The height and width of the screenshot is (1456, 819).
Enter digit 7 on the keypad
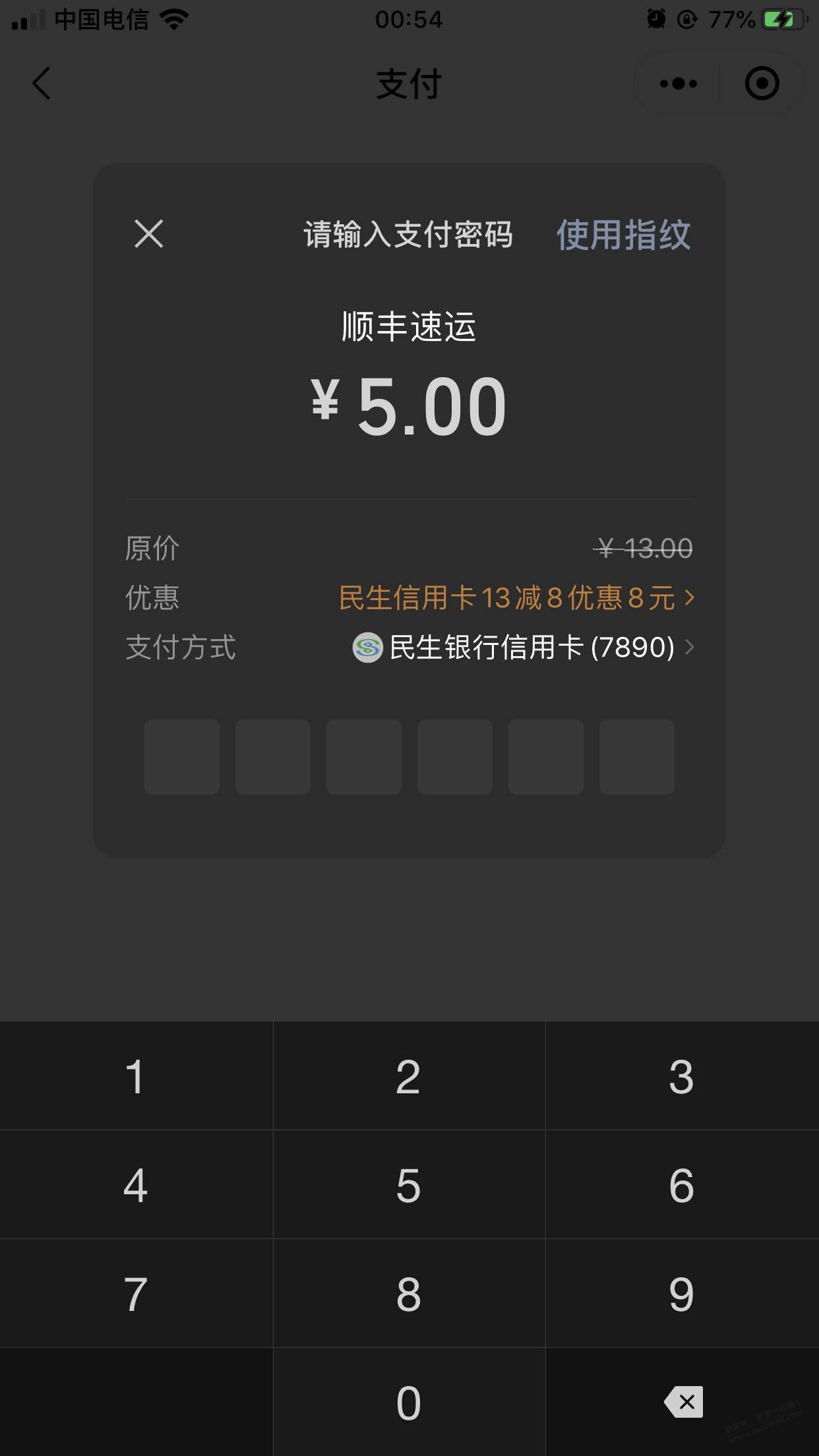[136, 1294]
